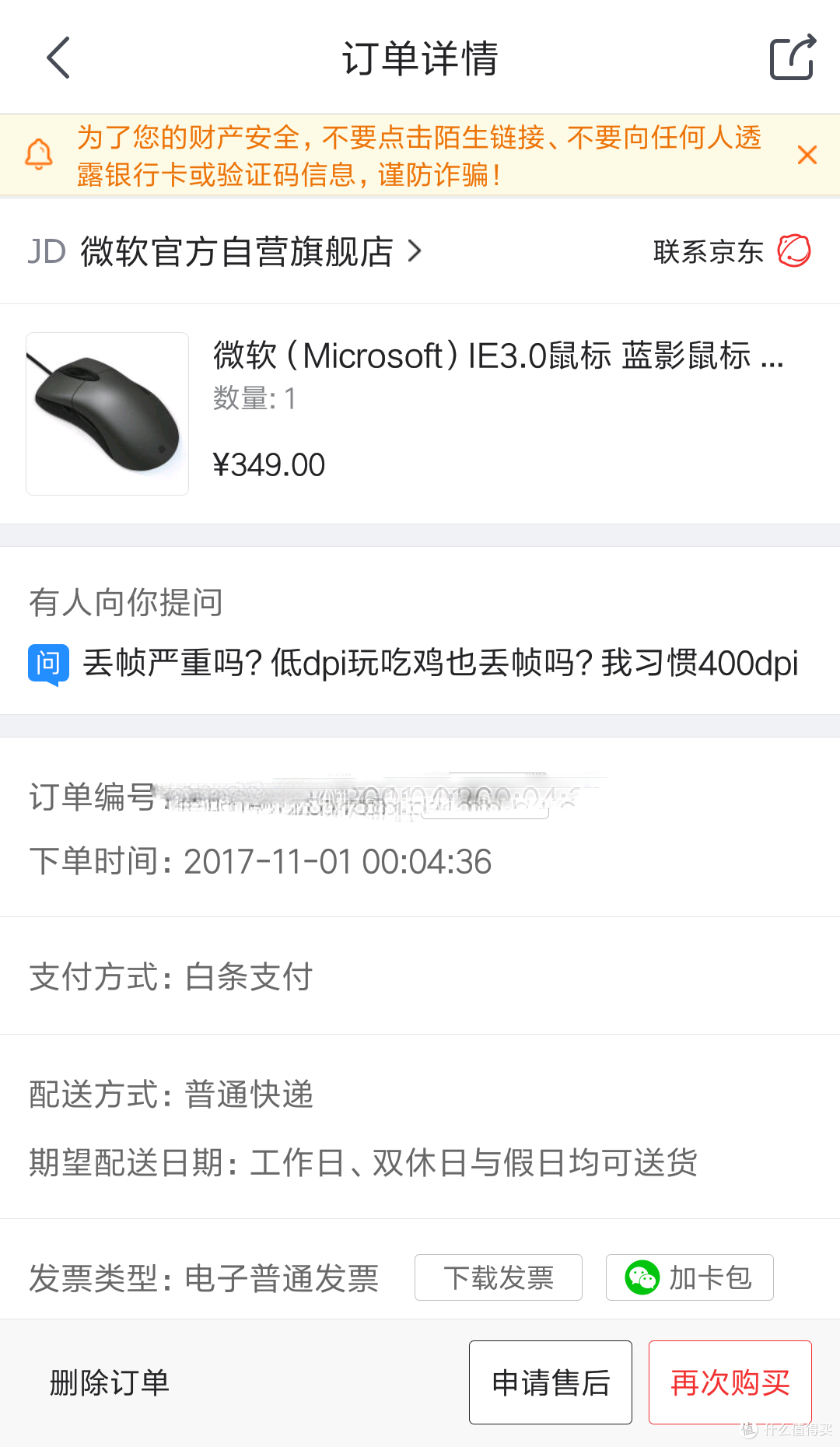This screenshot has width=840, height=1447.
Task: Click 申请售后 for after-sales service
Action: 550,1382
